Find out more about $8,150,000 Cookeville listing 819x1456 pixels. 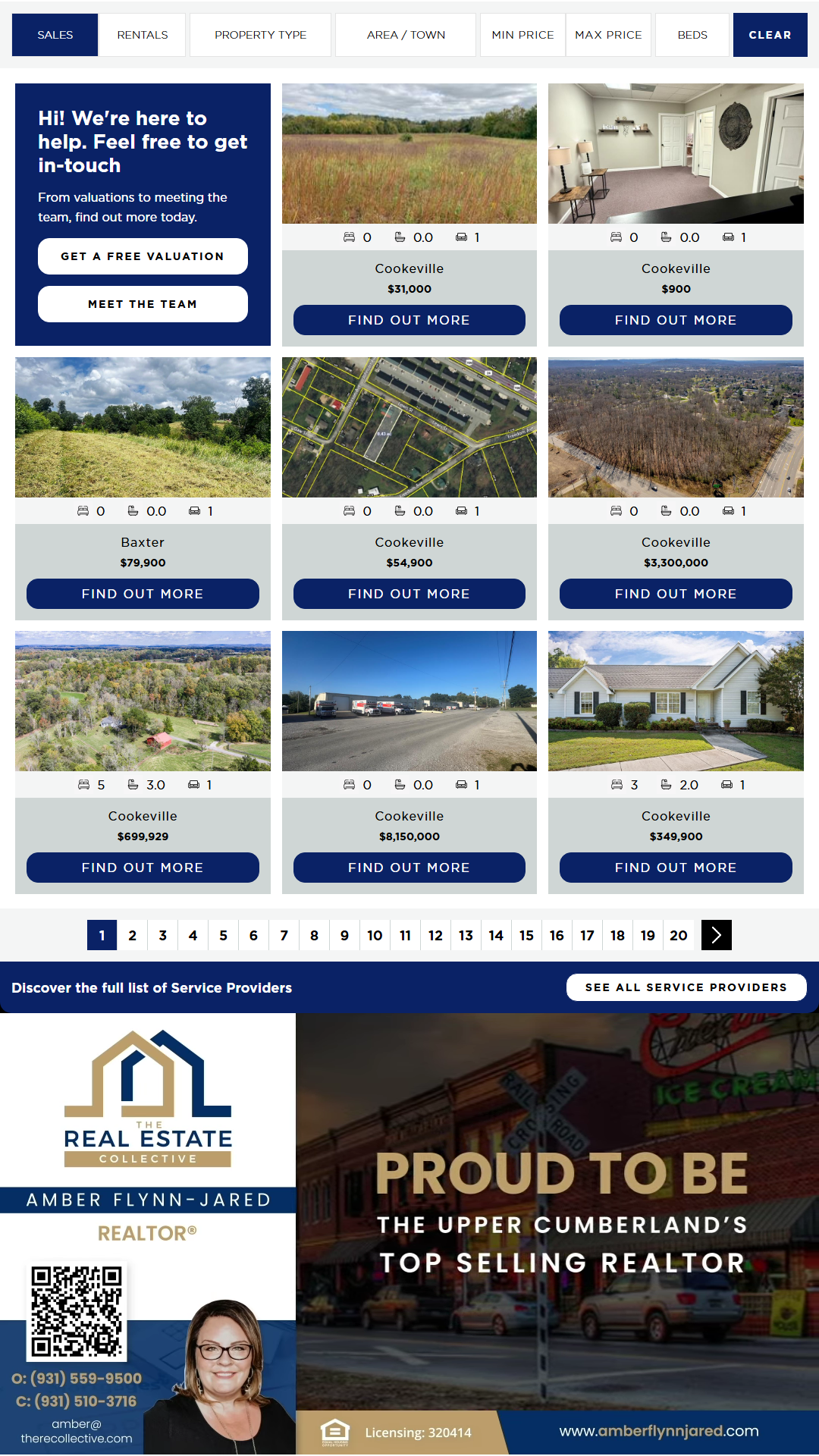pyautogui.click(x=409, y=868)
